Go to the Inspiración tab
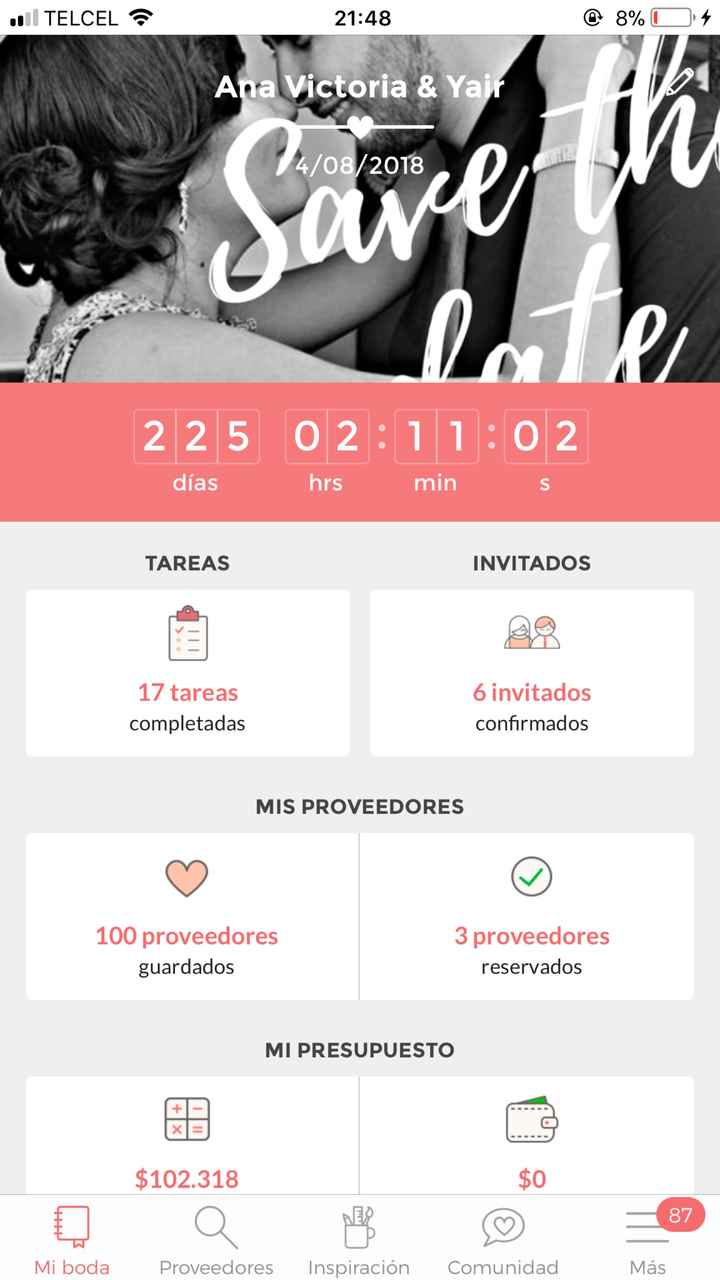 (x=359, y=1240)
